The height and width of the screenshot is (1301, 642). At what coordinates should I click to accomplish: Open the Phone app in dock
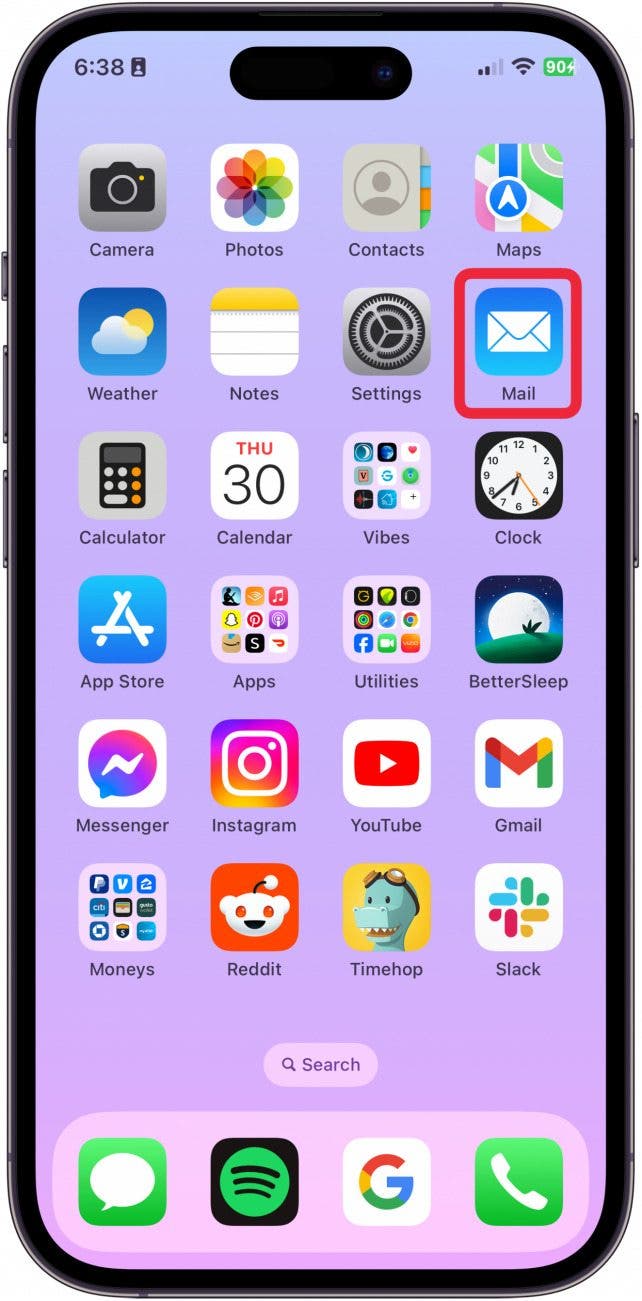[518, 1182]
